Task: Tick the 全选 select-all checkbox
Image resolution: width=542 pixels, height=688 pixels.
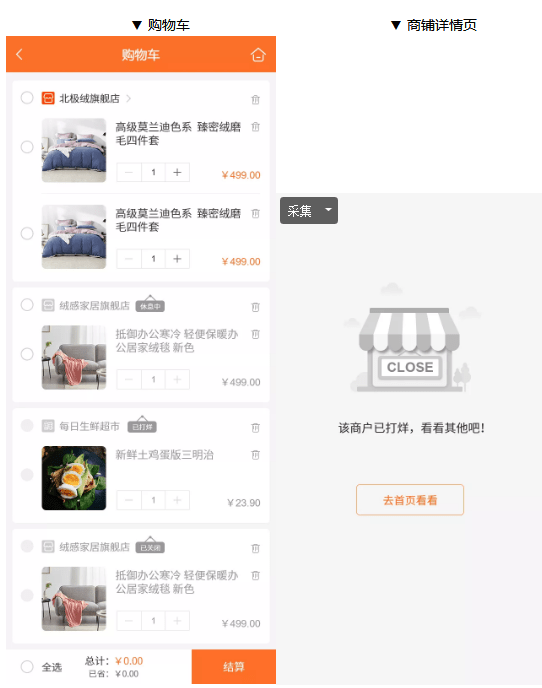Action: [x=27, y=666]
